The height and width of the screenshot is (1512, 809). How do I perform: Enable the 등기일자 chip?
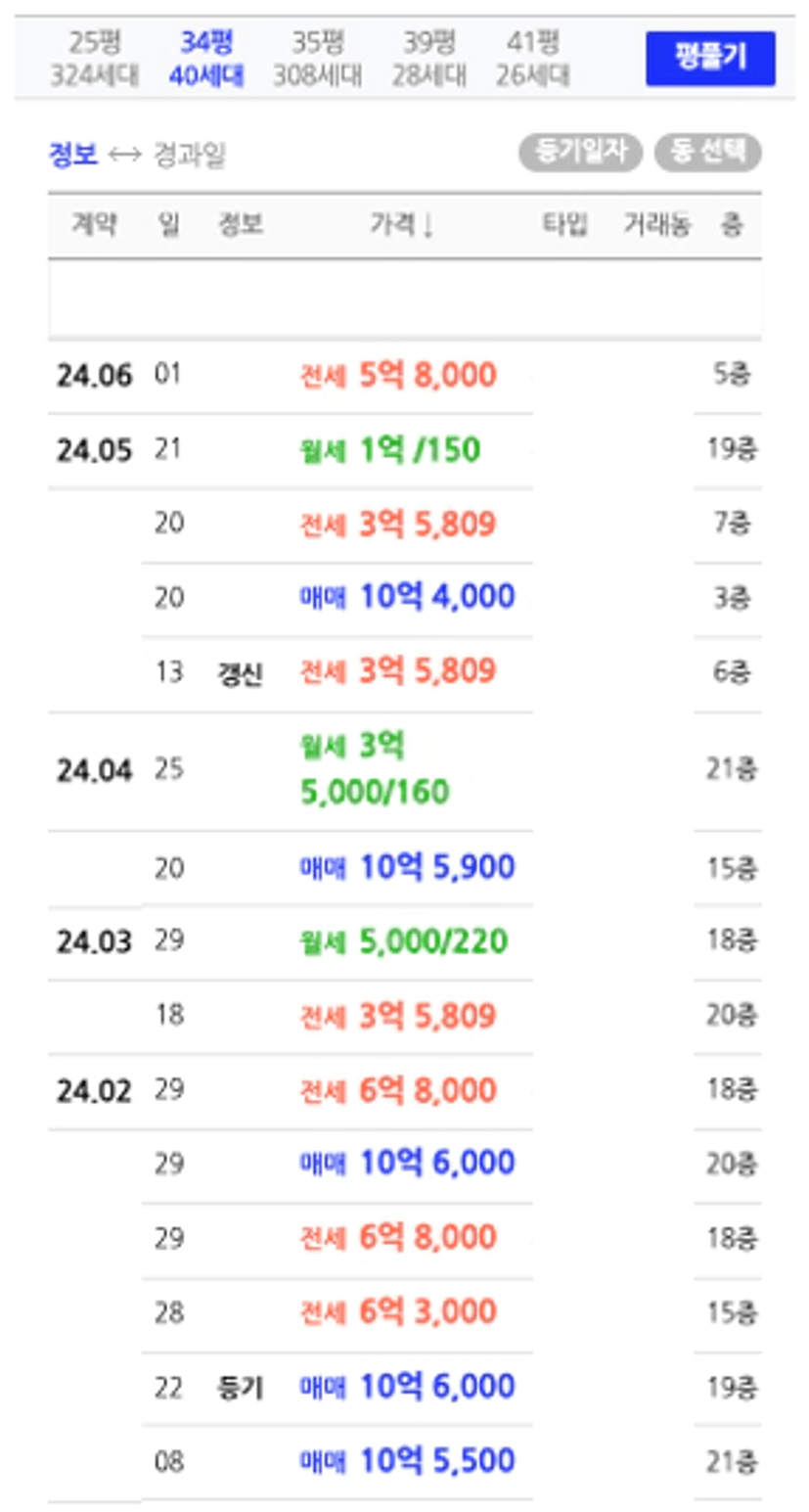(580, 154)
